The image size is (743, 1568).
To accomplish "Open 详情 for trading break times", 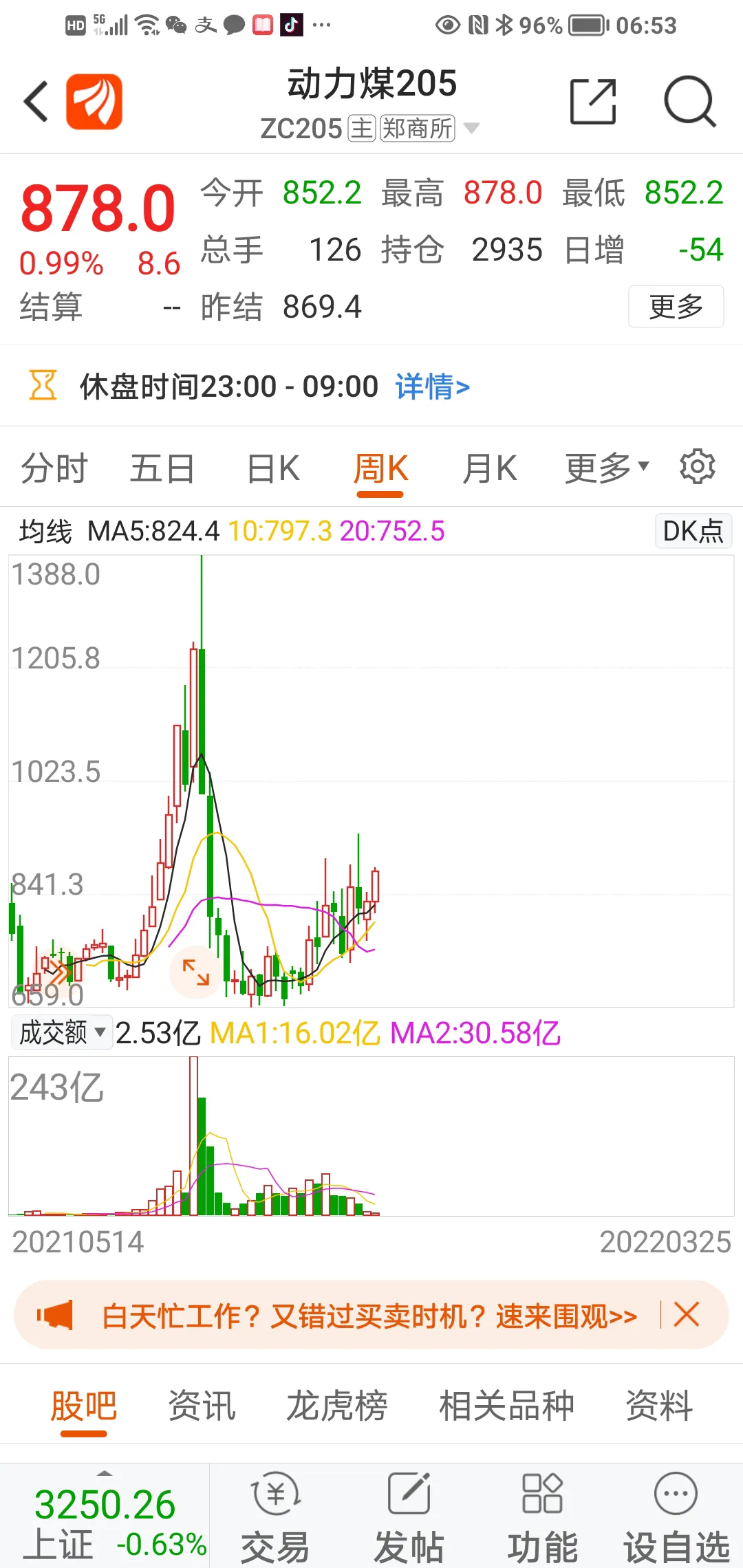I will (432, 386).
